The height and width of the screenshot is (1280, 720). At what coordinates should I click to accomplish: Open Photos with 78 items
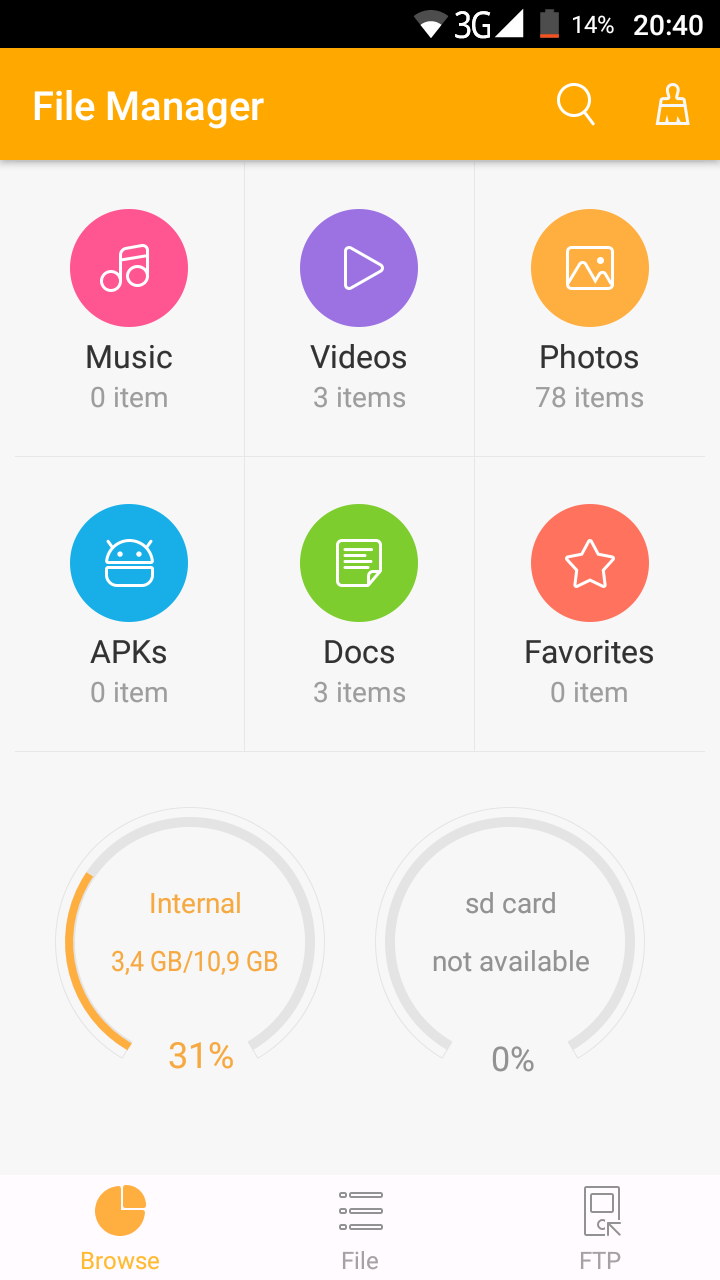click(590, 309)
